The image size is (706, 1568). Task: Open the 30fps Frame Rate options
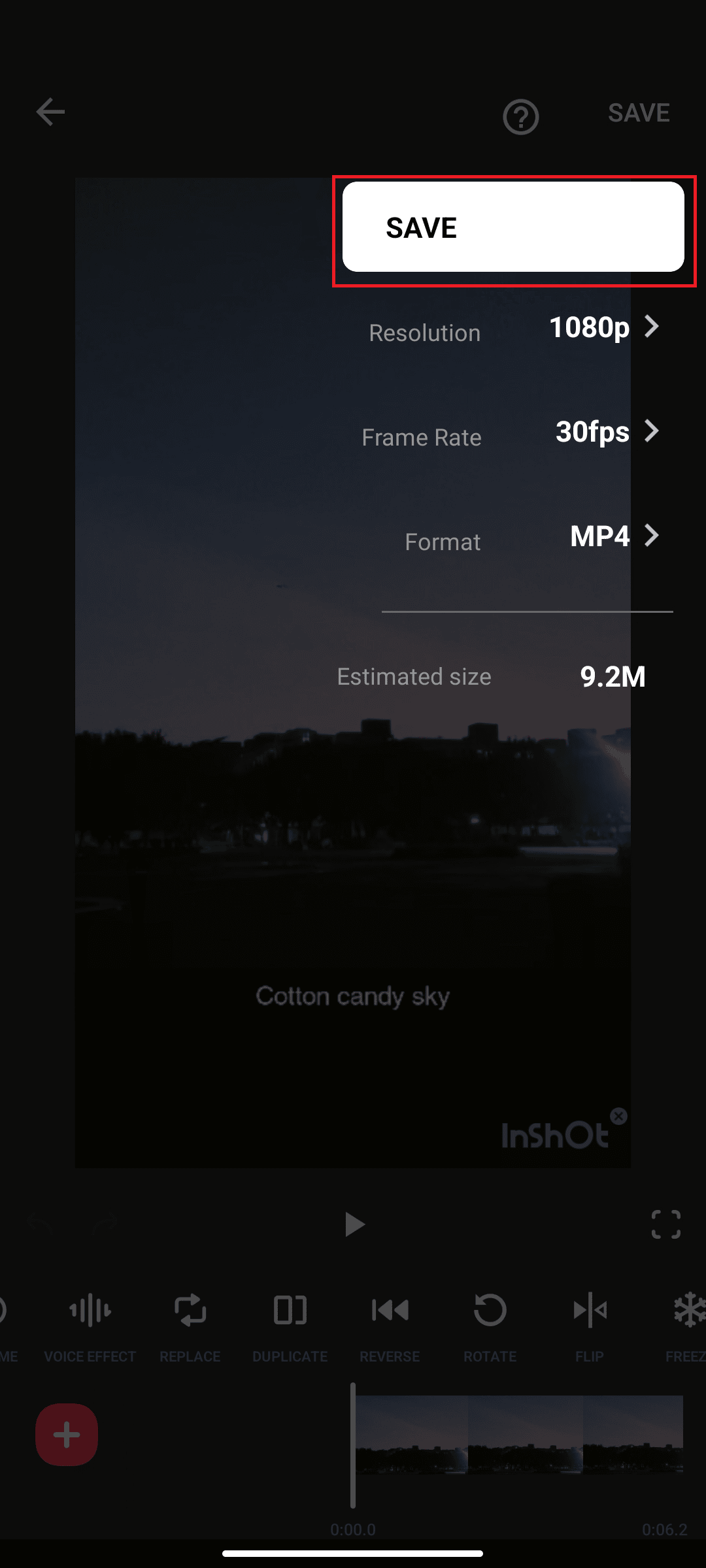(606, 432)
